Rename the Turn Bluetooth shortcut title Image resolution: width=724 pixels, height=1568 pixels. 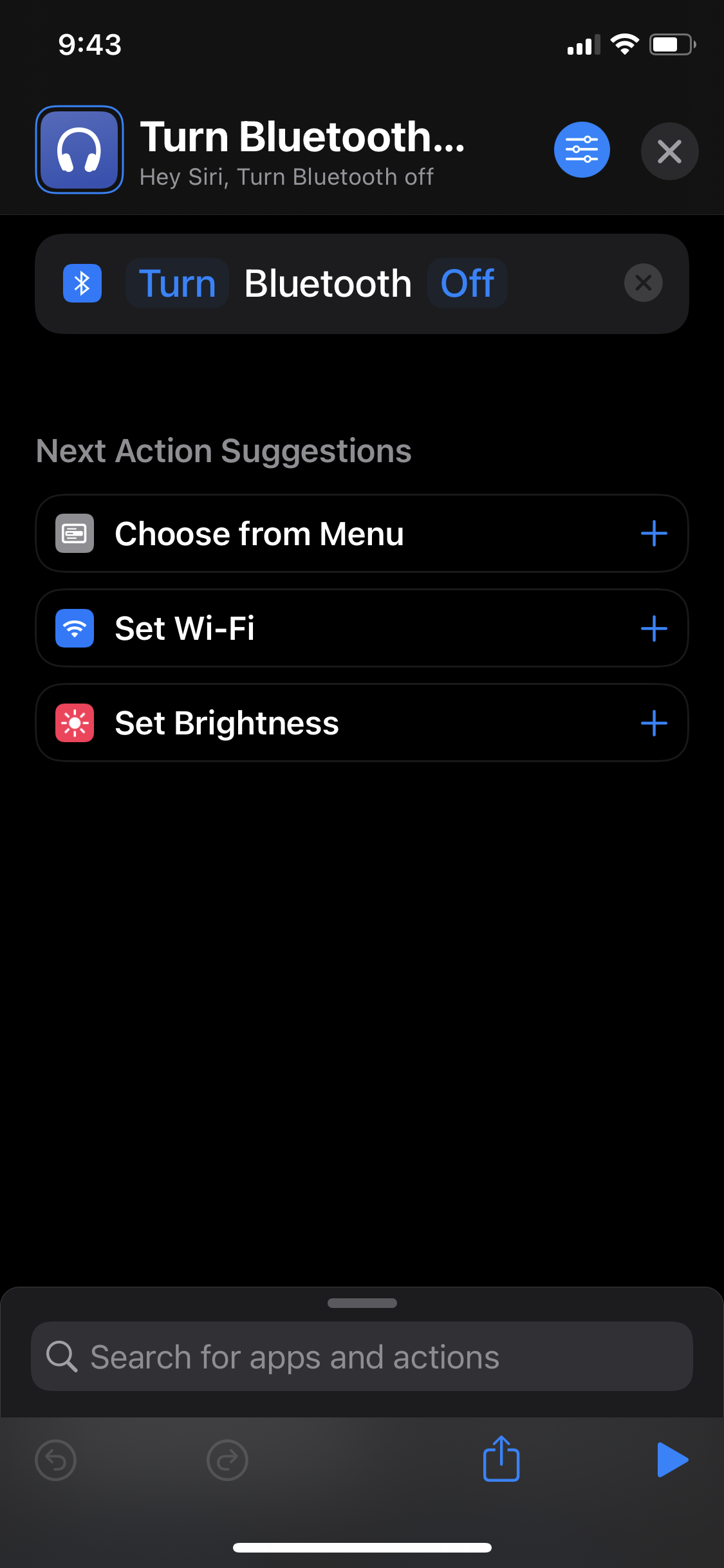302,137
